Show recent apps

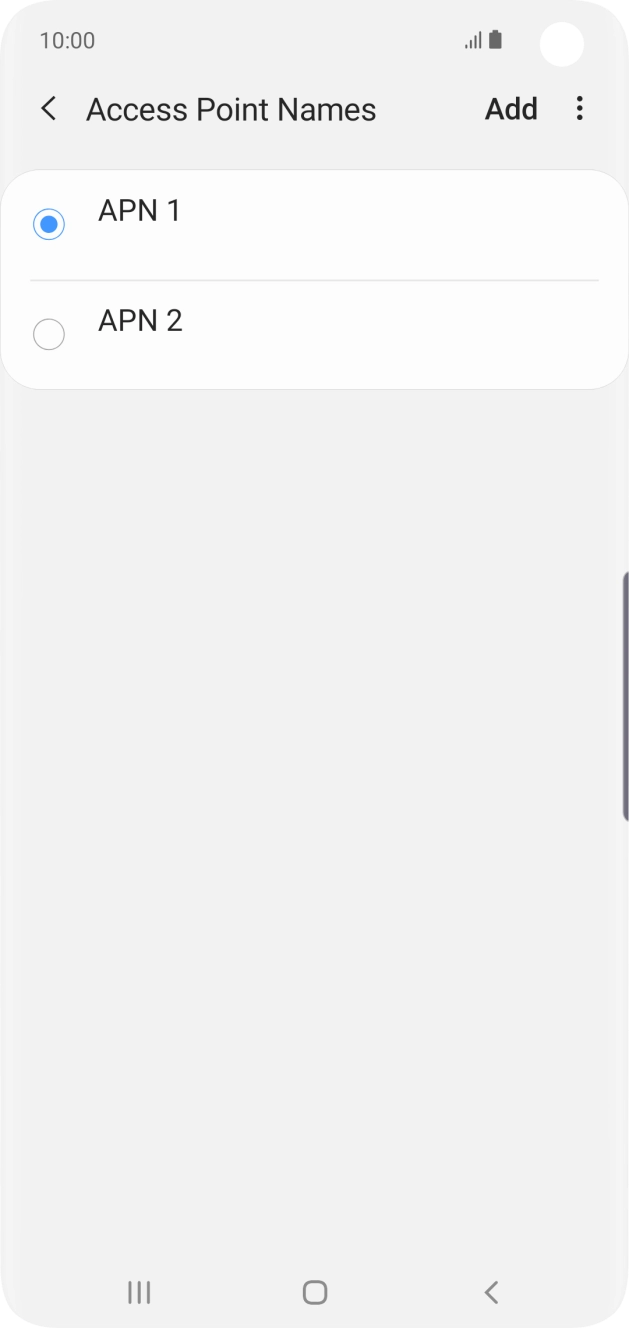(139, 1292)
